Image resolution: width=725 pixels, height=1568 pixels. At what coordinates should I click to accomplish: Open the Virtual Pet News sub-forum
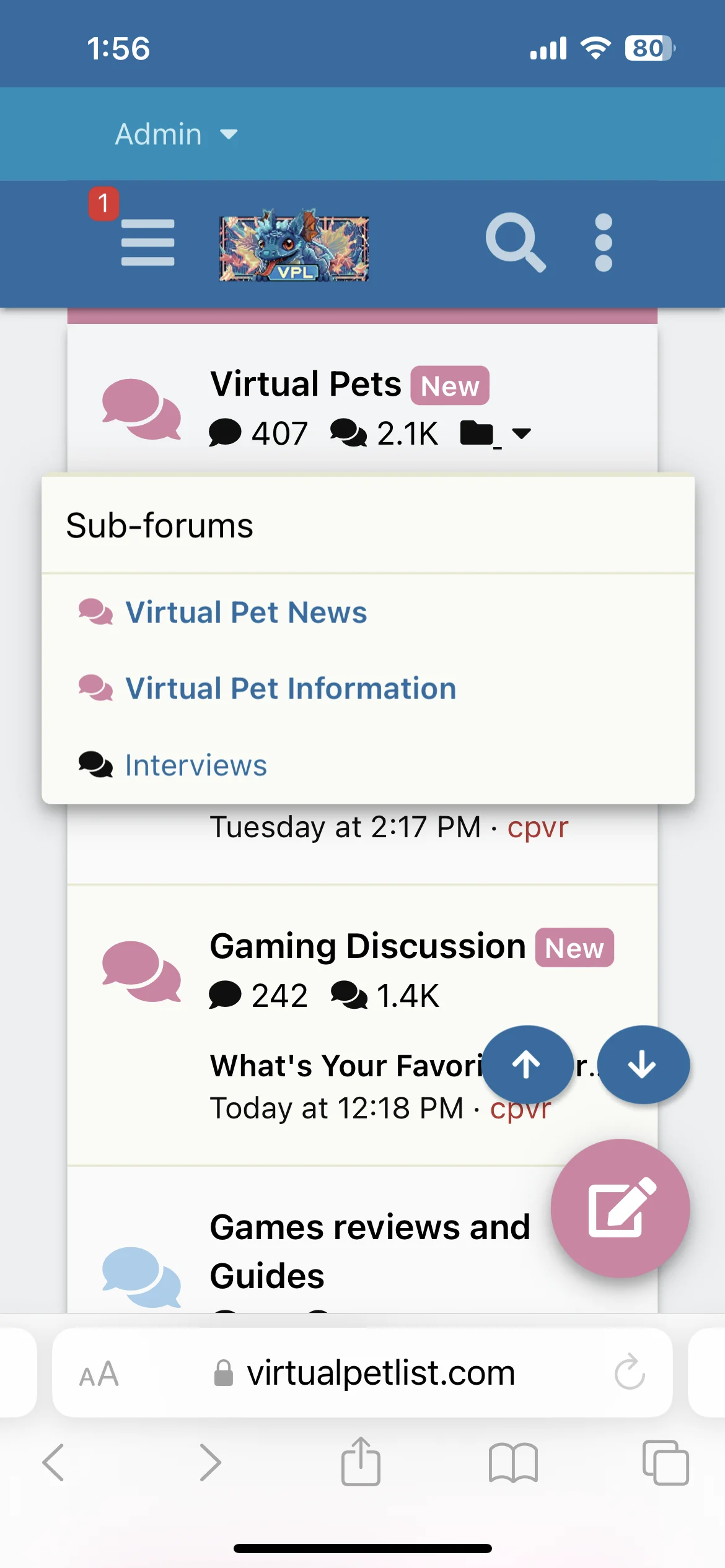(246, 612)
